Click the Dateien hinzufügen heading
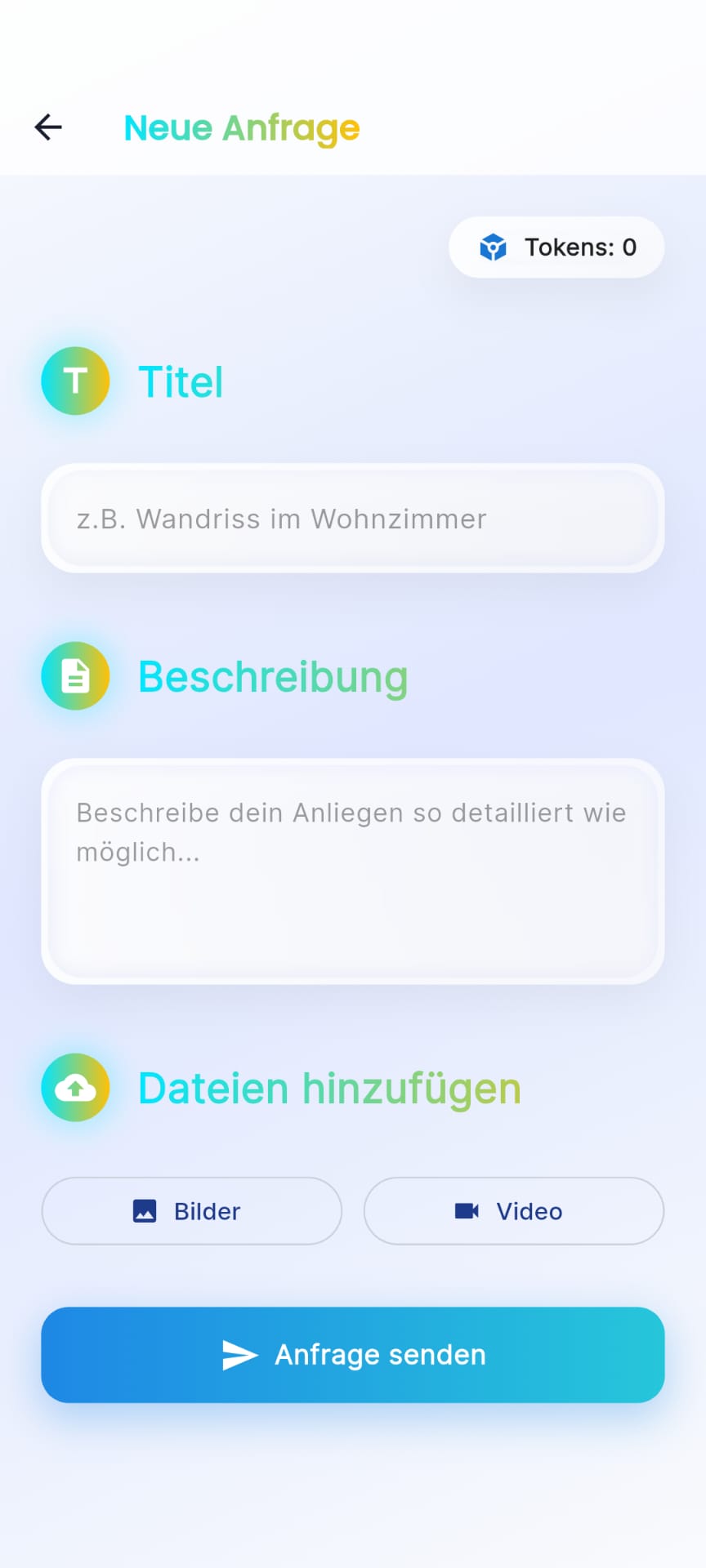Image resolution: width=706 pixels, height=1568 pixels. (330, 1088)
